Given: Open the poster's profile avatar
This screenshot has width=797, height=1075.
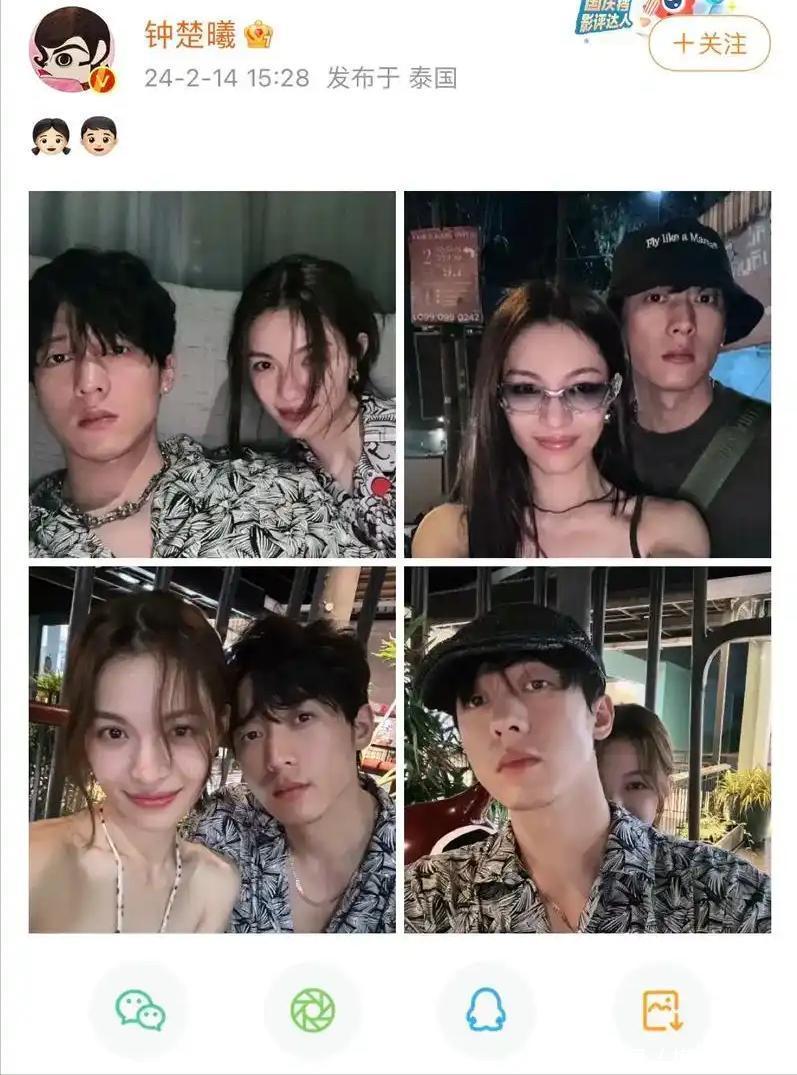Looking at the screenshot, I should (72, 50).
